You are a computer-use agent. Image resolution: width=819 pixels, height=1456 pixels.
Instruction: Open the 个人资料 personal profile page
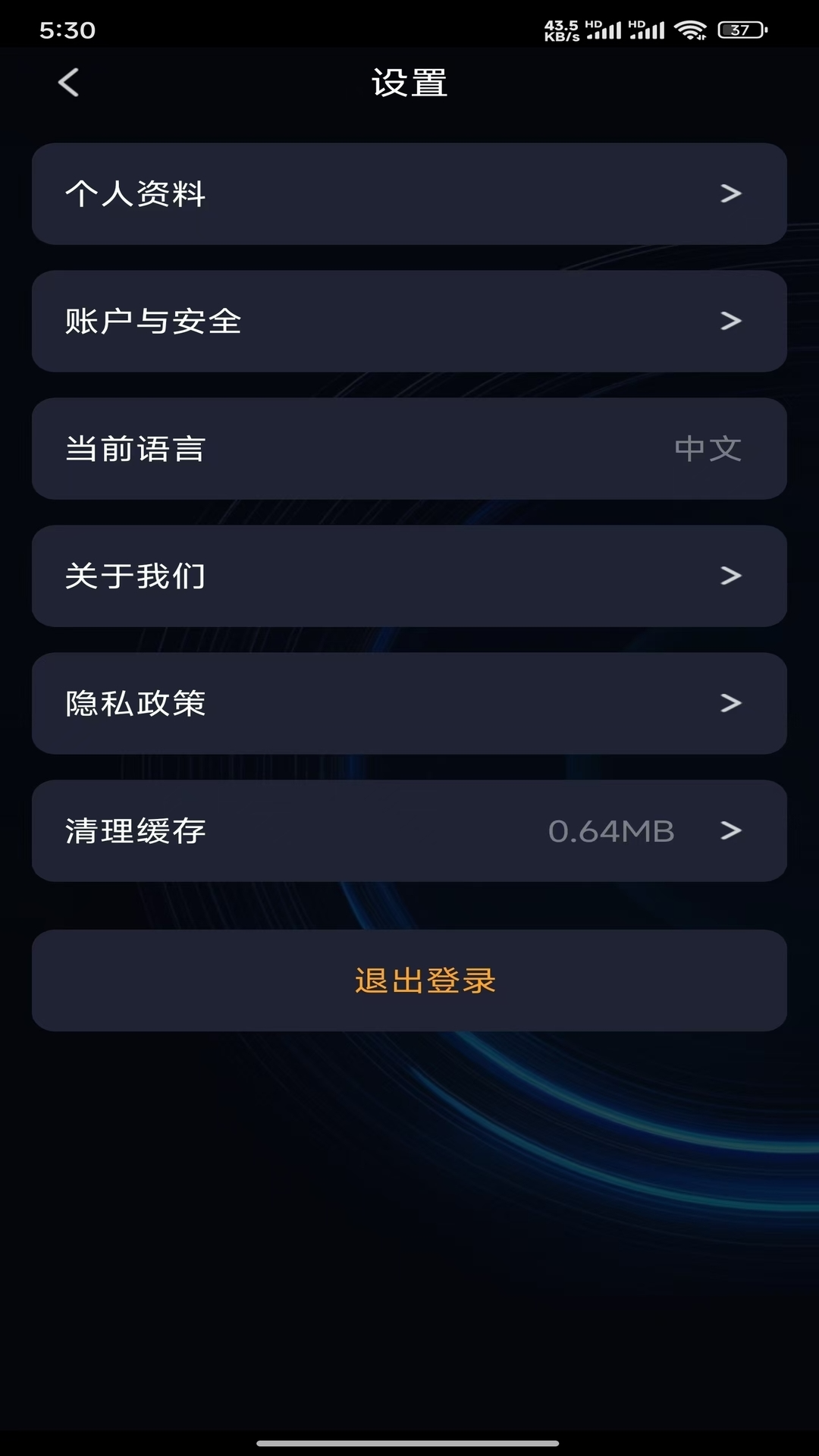(303, 194)
